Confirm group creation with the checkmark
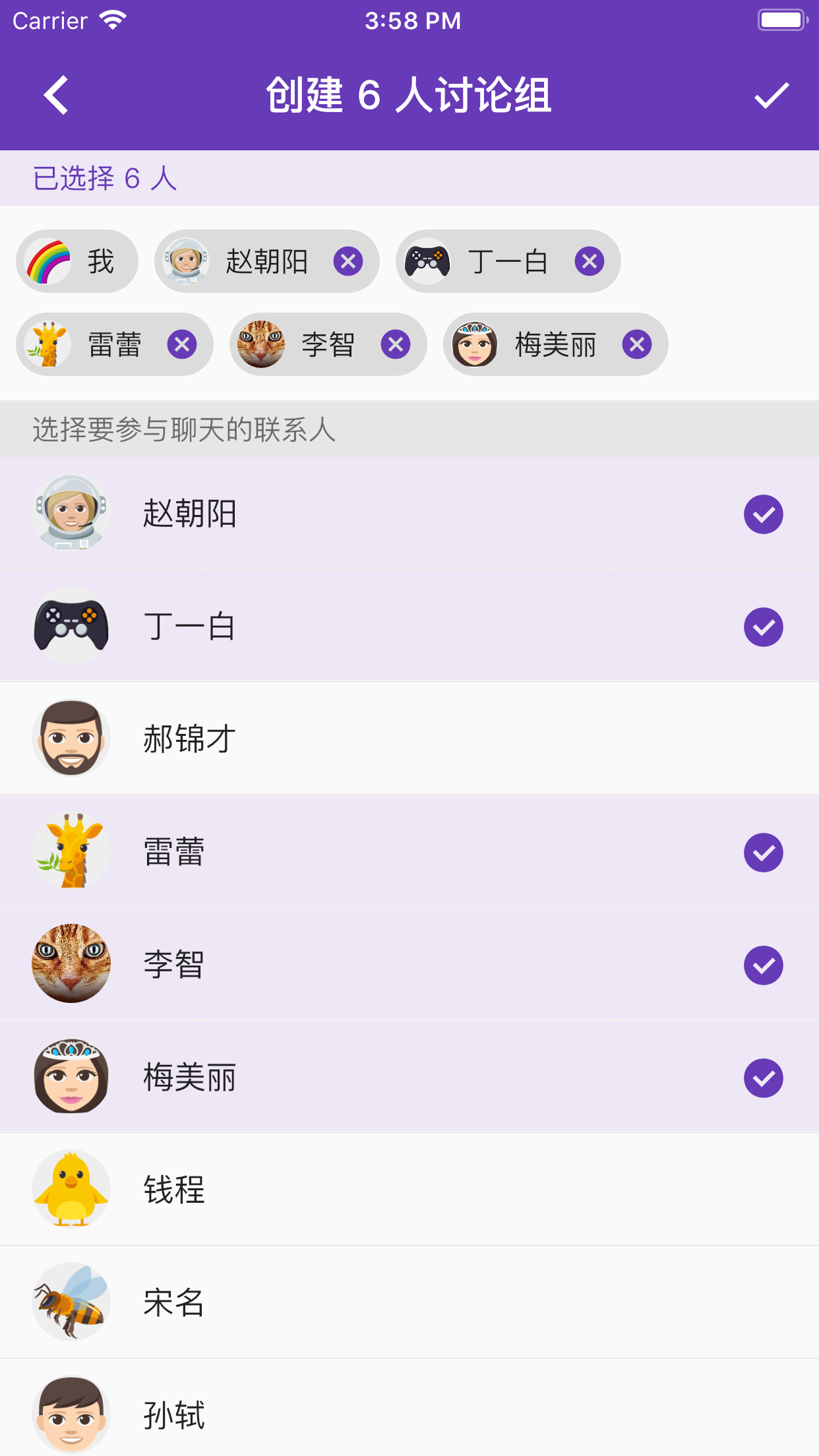819x1456 pixels. click(771, 96)
